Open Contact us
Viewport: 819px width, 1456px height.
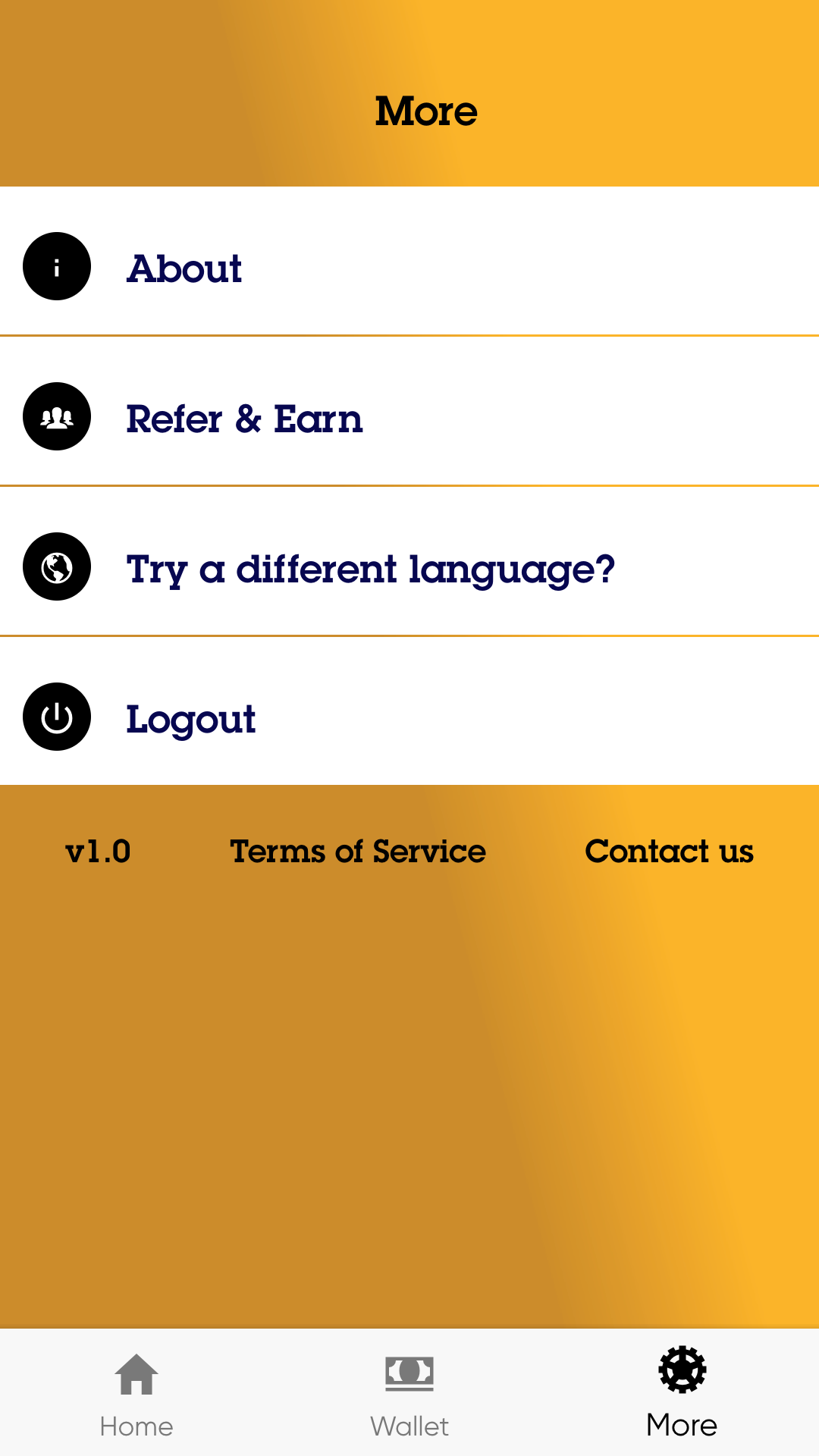(669, 851)
